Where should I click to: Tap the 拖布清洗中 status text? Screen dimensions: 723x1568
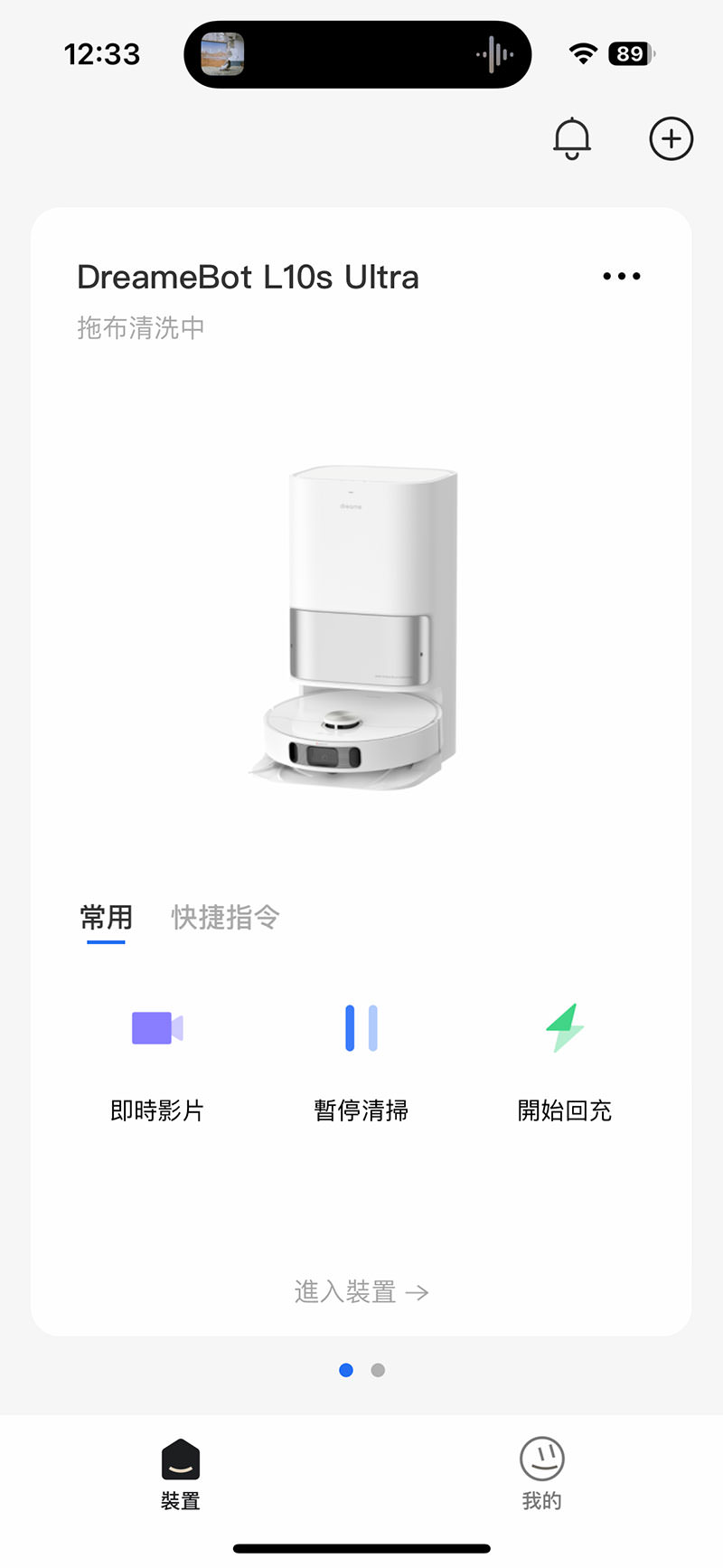coord(140,327)
